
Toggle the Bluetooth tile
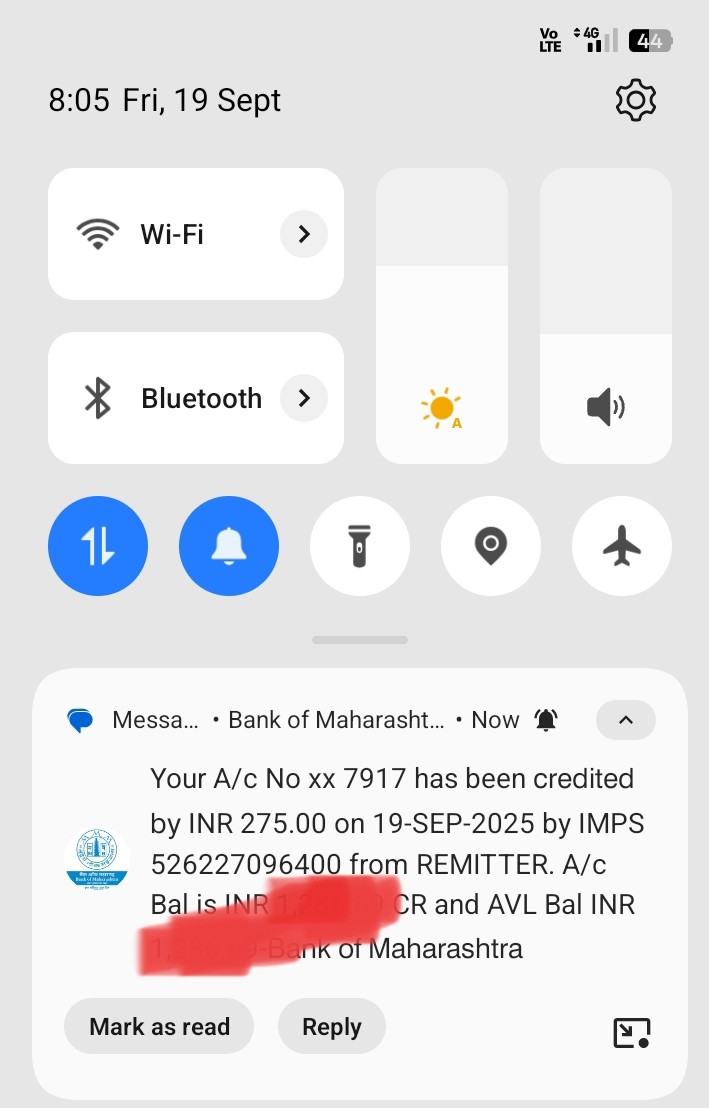[160, 399]
